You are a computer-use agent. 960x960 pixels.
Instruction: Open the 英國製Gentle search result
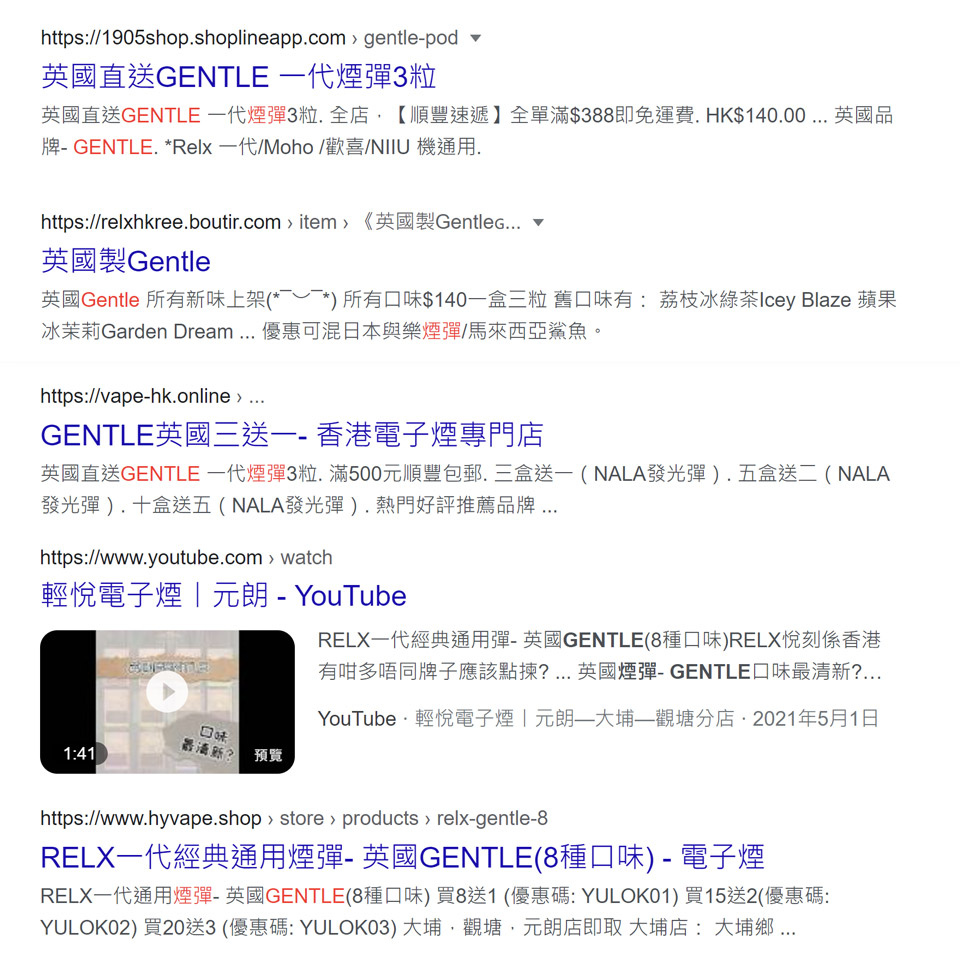tap(125, 262)
